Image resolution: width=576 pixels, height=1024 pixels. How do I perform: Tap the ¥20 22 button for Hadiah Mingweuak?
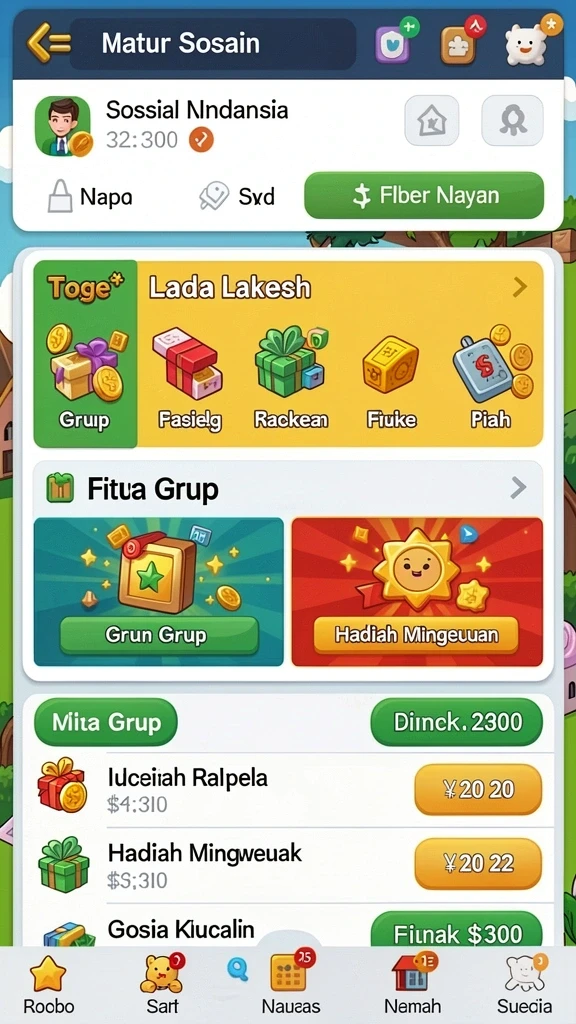[x=478, y=864]
